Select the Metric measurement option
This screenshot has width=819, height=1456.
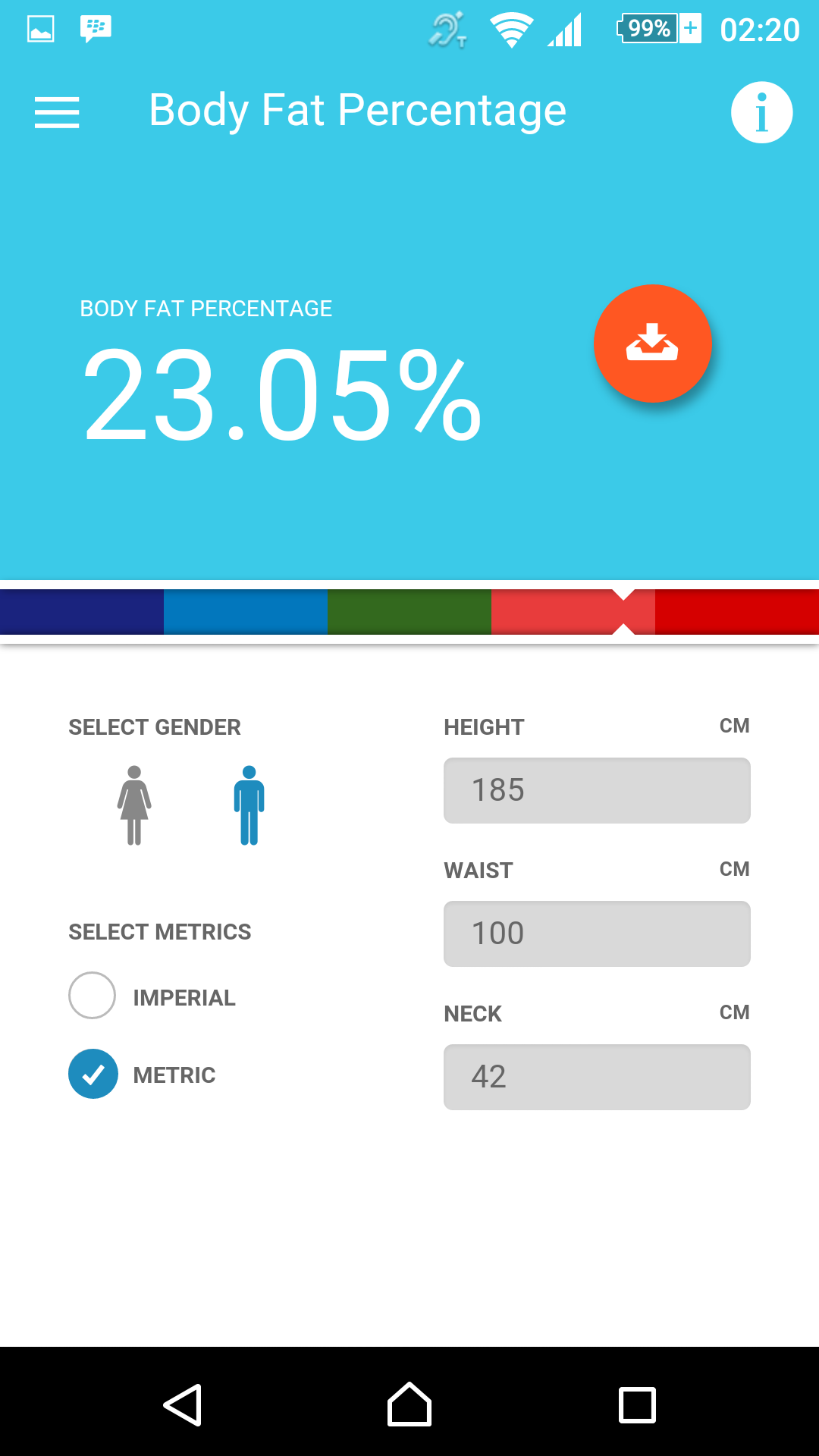tap(93, 1074)
